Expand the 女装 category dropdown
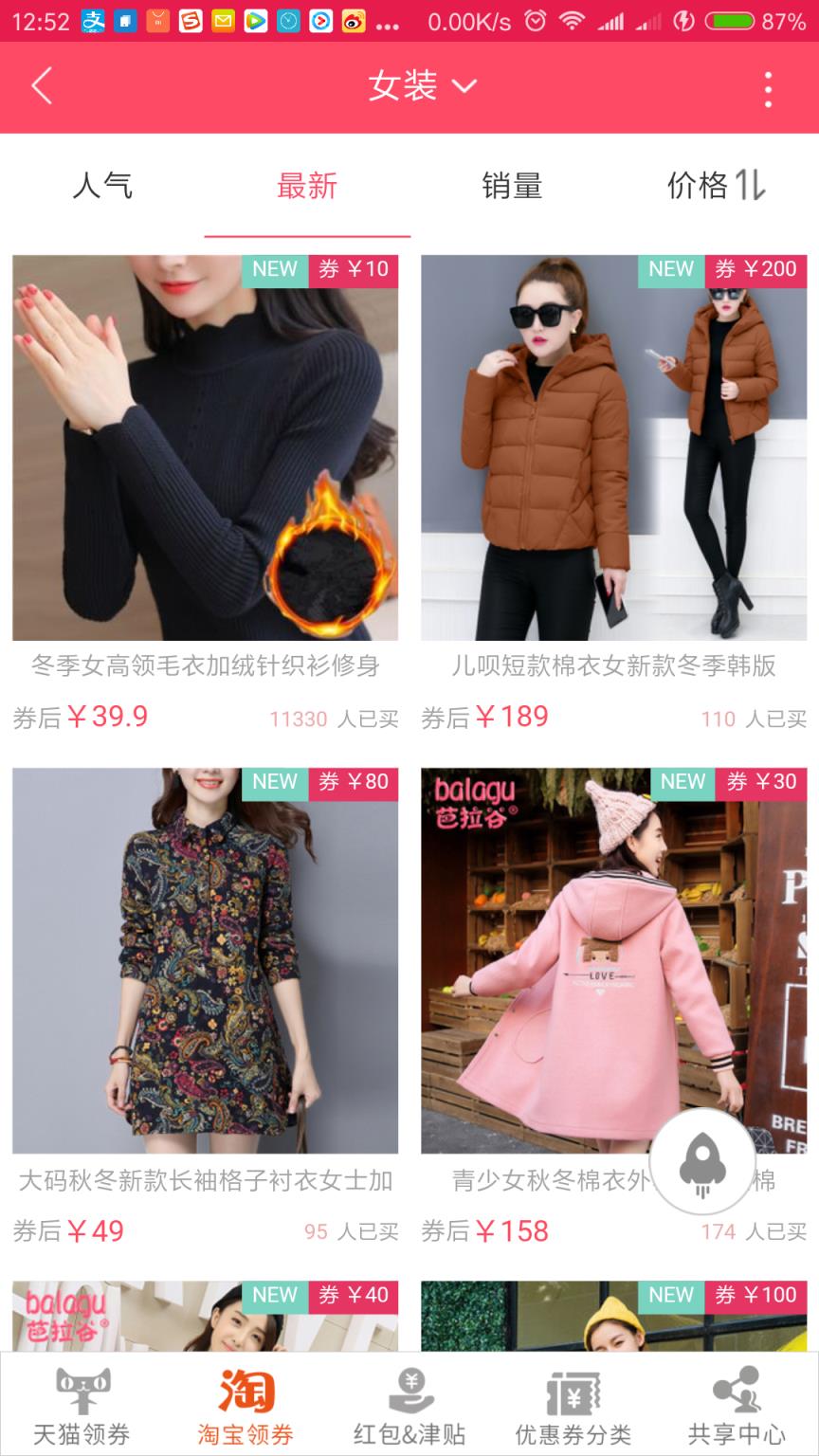Viewport: 819px width, 1456px height. click(x=422, y=86)
